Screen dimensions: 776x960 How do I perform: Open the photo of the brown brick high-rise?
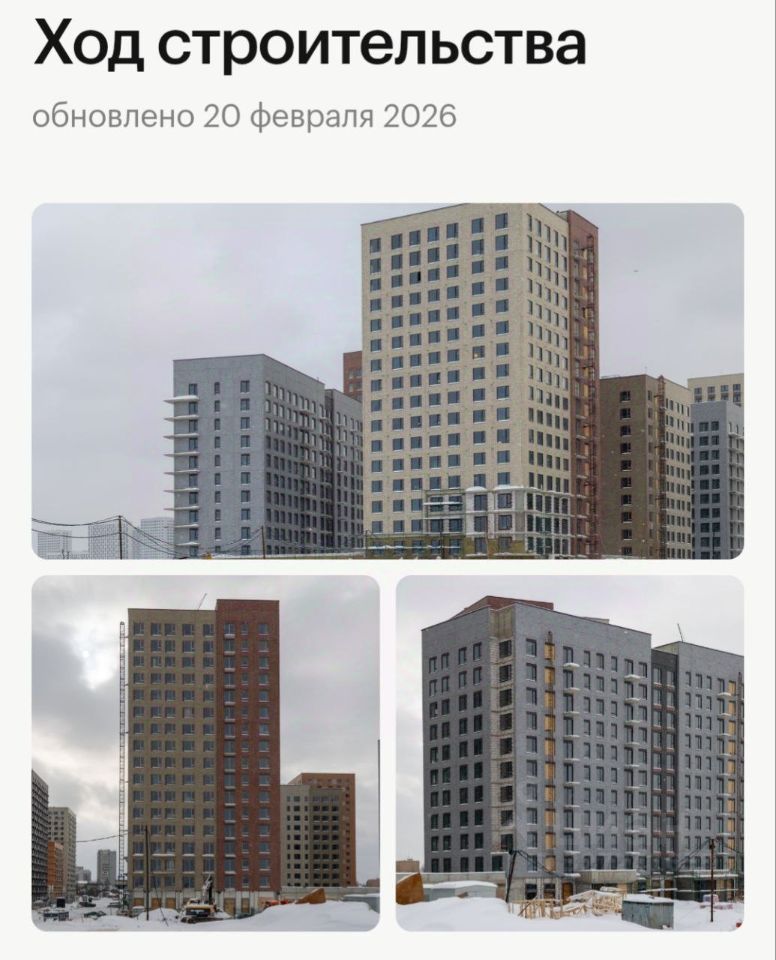205,753
